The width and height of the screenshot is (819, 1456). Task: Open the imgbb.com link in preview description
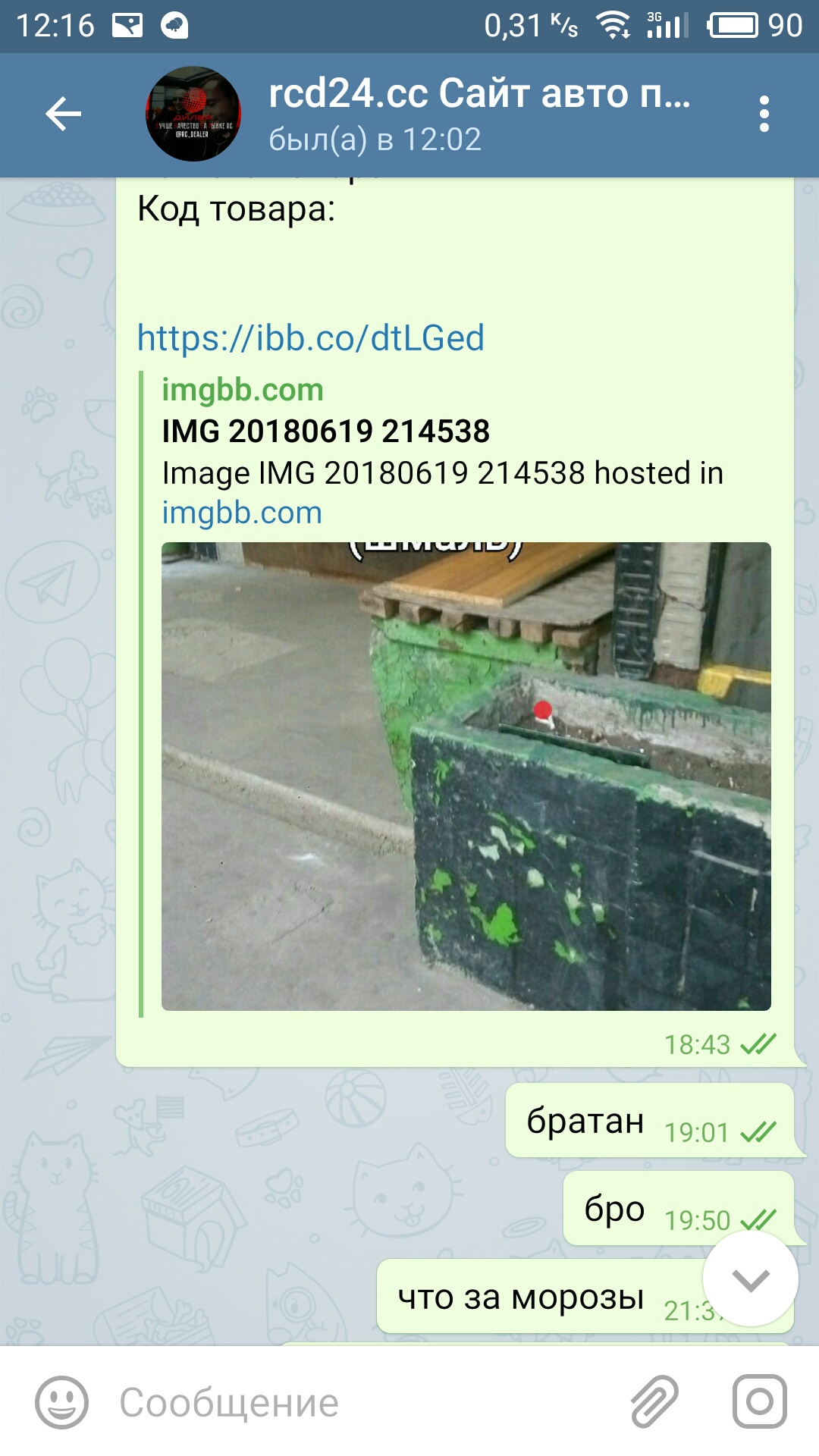click(x=242, y=513)
